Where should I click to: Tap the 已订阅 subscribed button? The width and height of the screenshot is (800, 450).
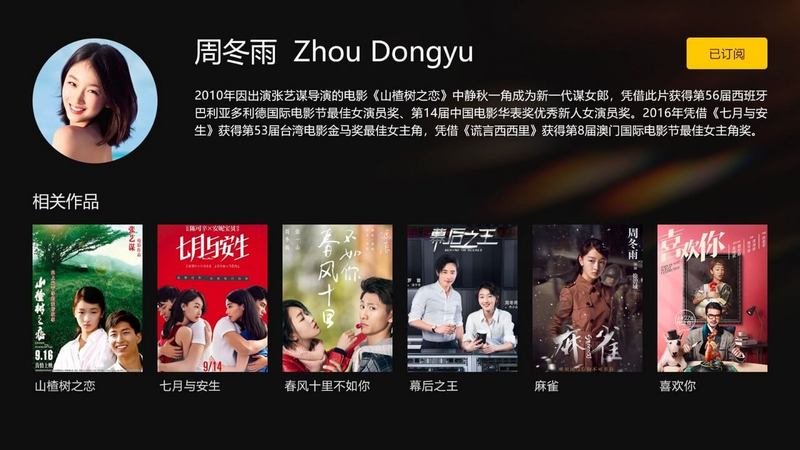(x=727, y=53)
